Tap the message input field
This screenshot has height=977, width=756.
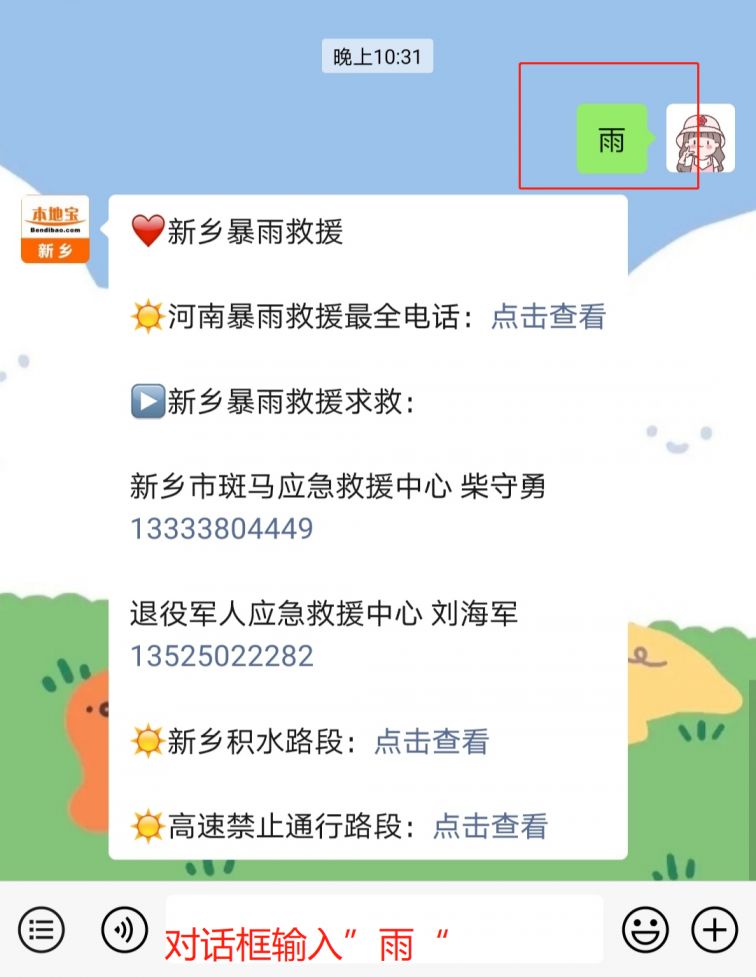tap(384, 930)
